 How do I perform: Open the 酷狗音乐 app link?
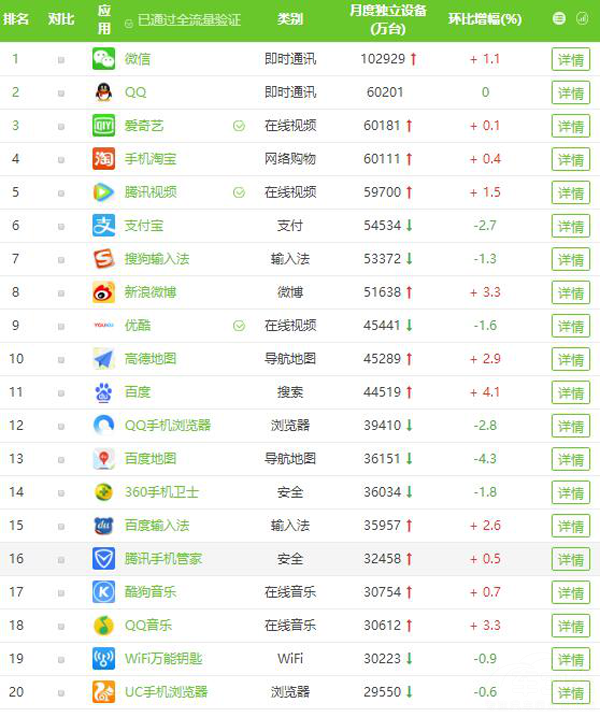point(151,592)
